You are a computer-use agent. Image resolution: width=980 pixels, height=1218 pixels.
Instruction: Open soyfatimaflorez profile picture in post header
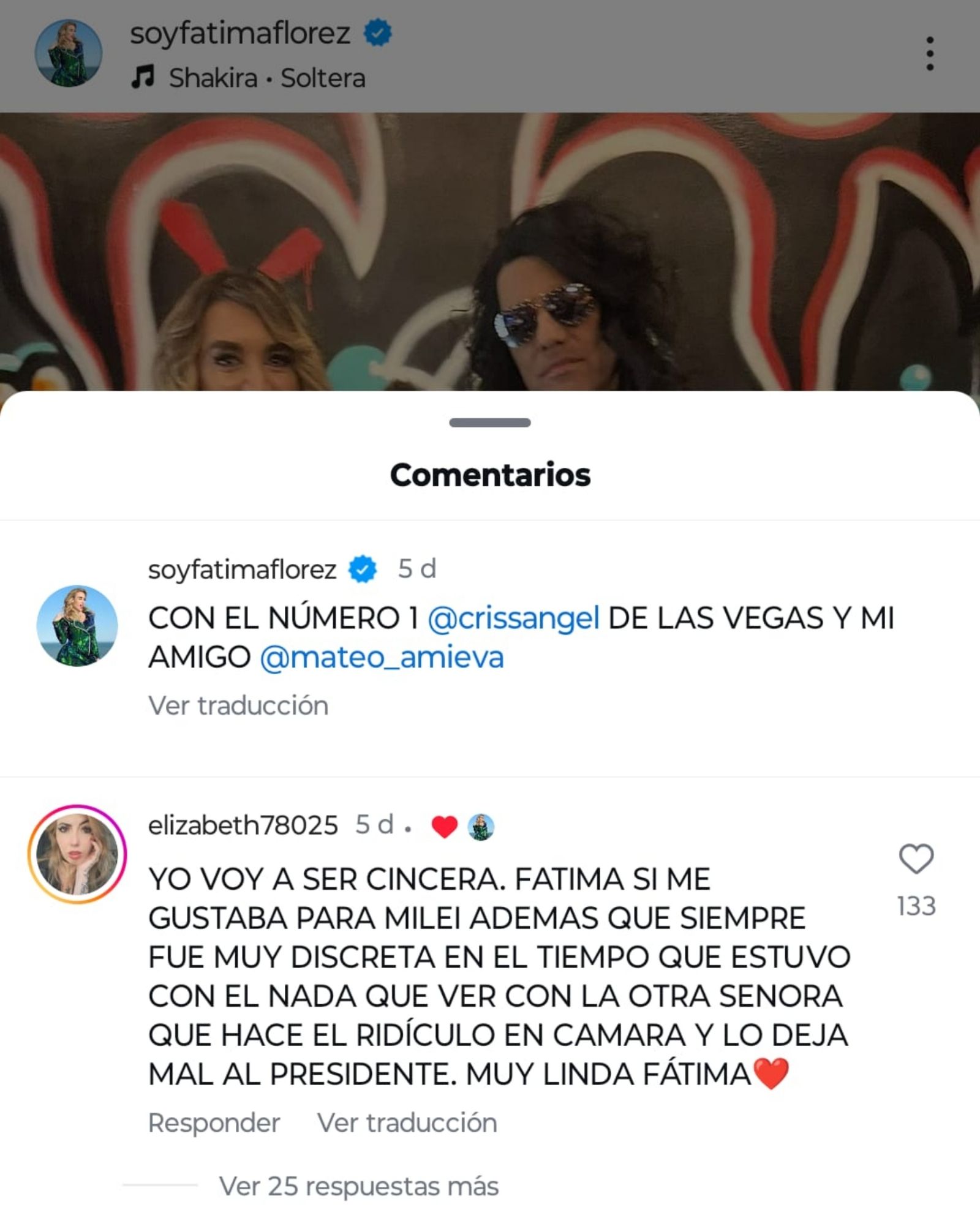click(68, 54)
